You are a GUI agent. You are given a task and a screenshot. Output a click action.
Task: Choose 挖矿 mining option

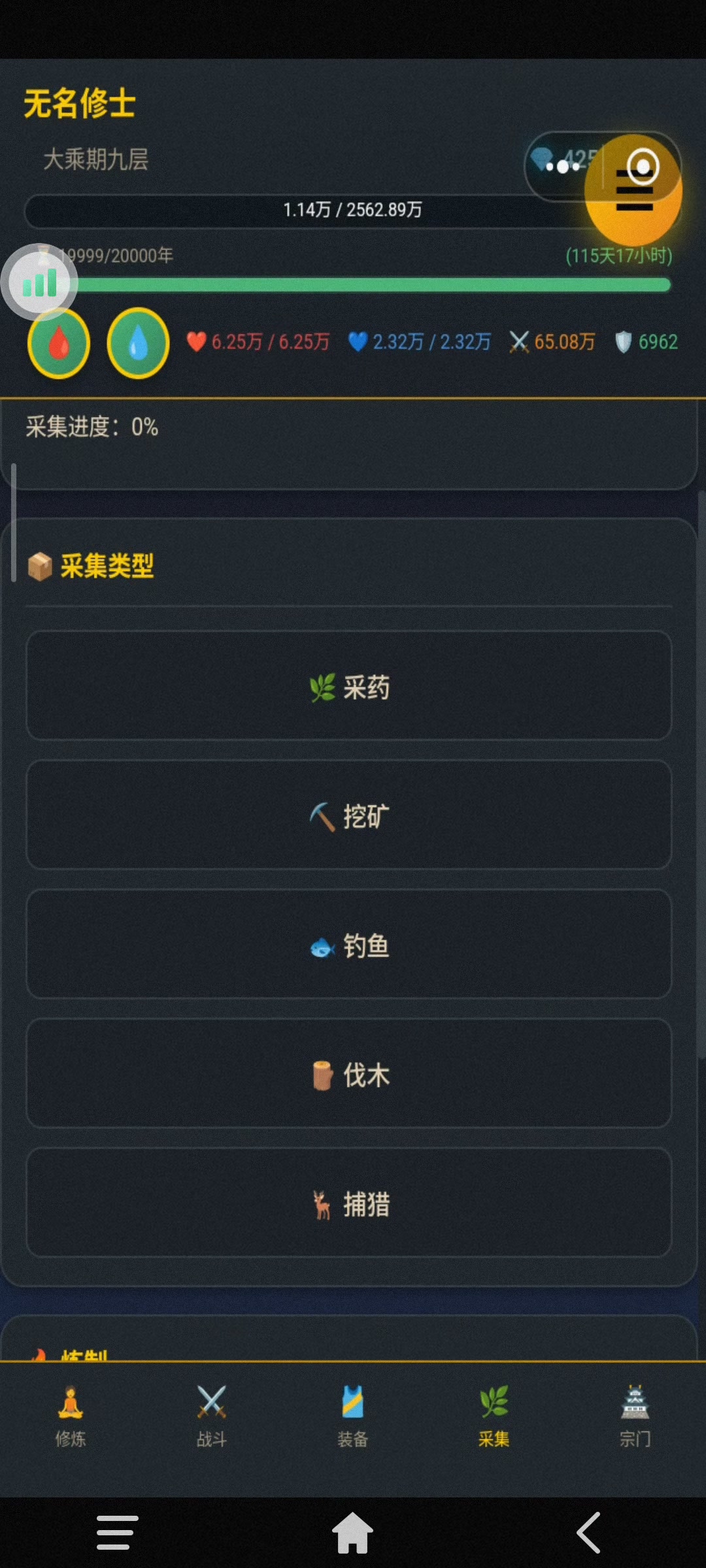click(x=348, y=815)
